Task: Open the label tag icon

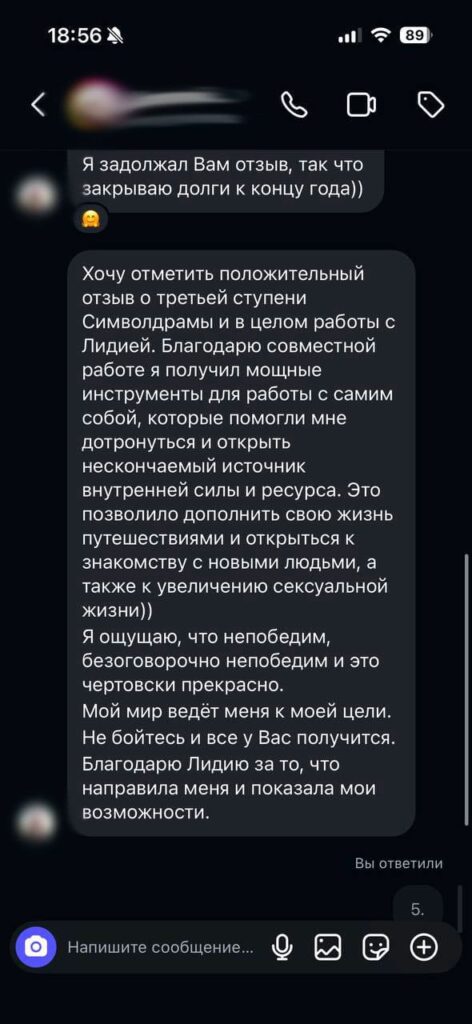Action: 430,105
